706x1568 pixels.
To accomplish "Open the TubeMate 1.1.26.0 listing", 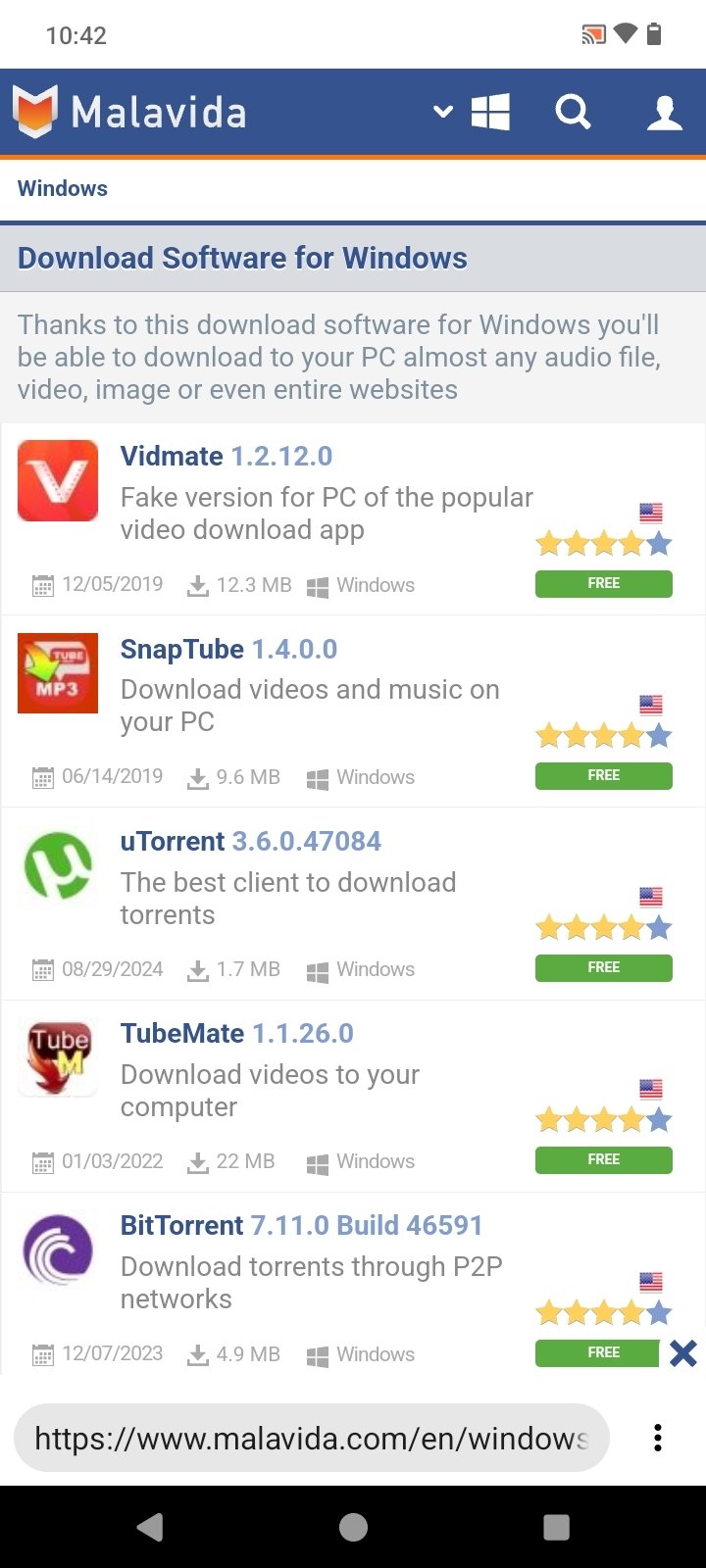I will tap(236, 1033).
